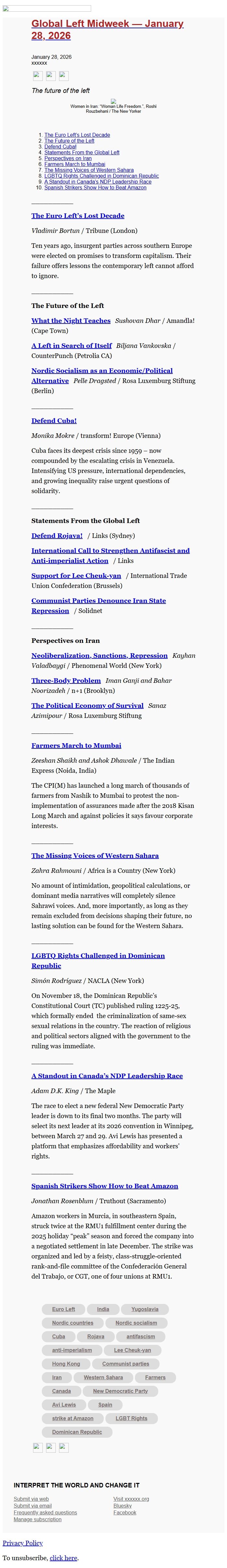Open 'Spanish Strikers Show How to Beat Amazon'
227x1568 pixels.
(104, 1186)
